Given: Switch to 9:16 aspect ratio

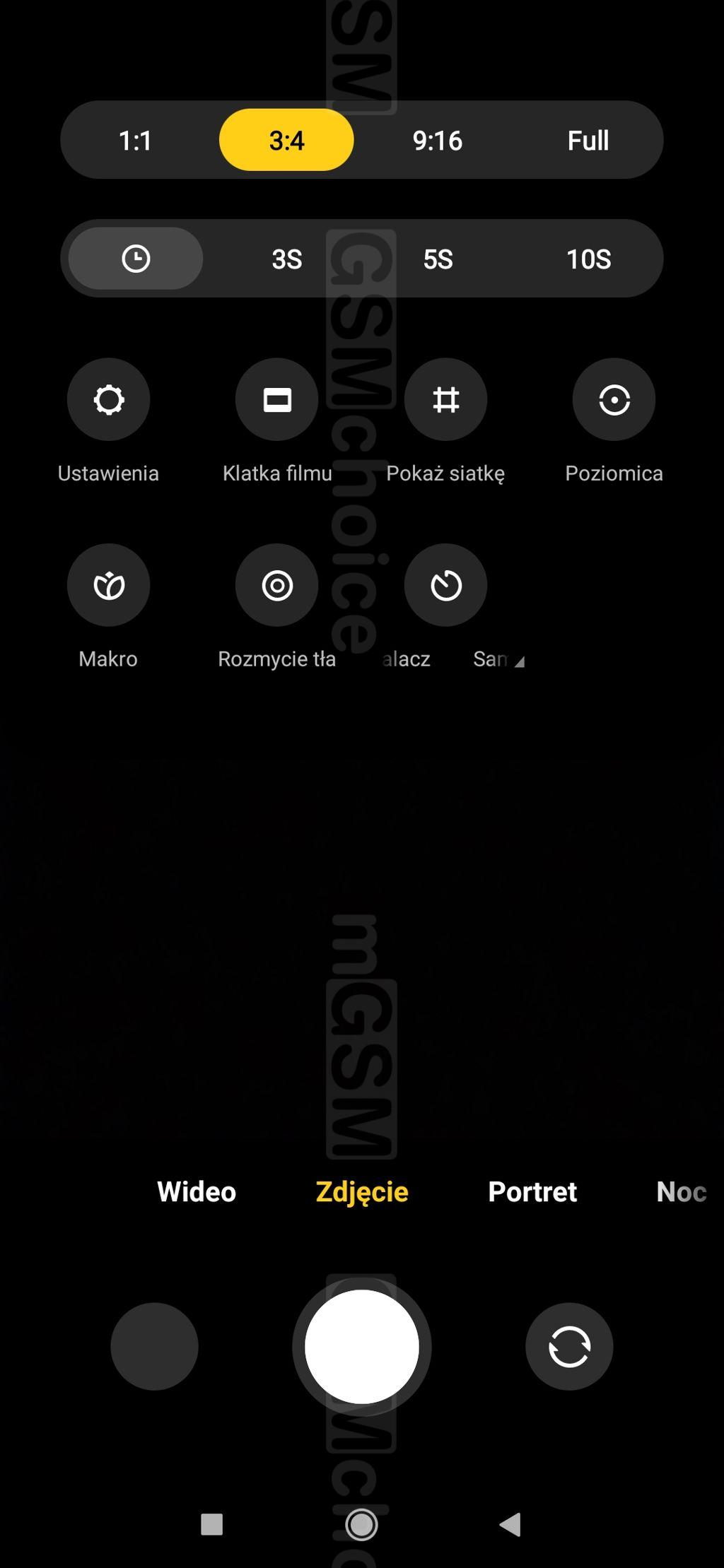Looking at the screenshot, I should (438, 140).
